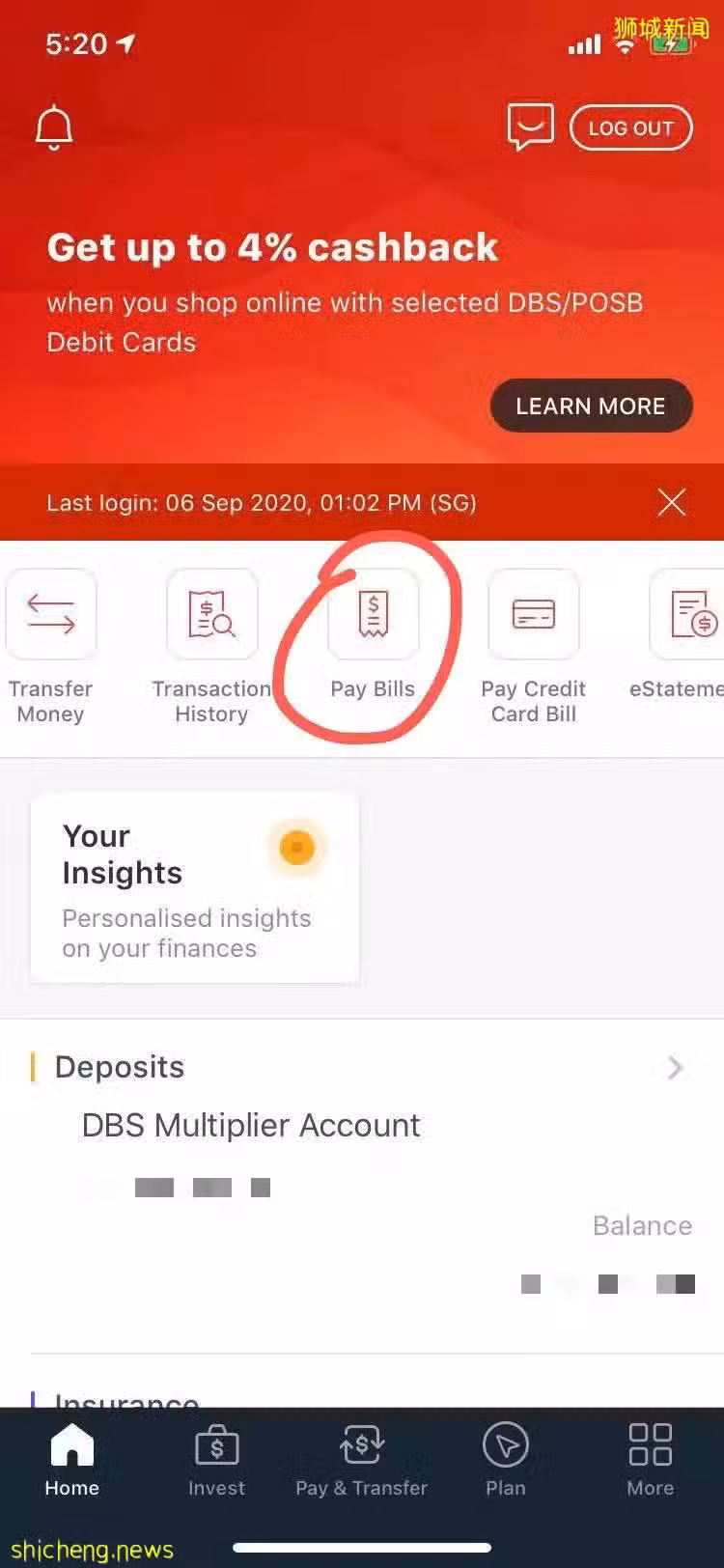
Task: Open DBS Multiplier Account details
Action: pos(251,1126)
